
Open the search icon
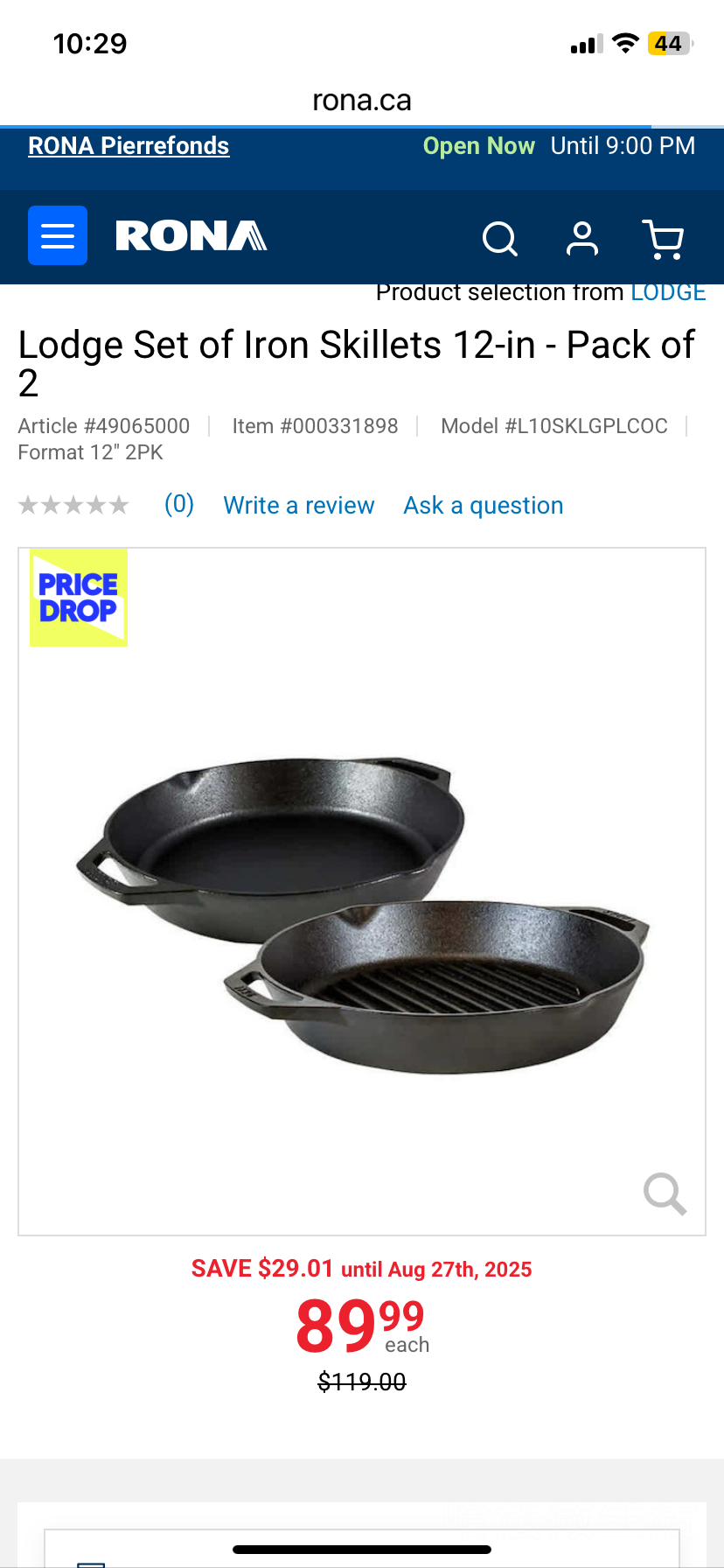point(500,238)
